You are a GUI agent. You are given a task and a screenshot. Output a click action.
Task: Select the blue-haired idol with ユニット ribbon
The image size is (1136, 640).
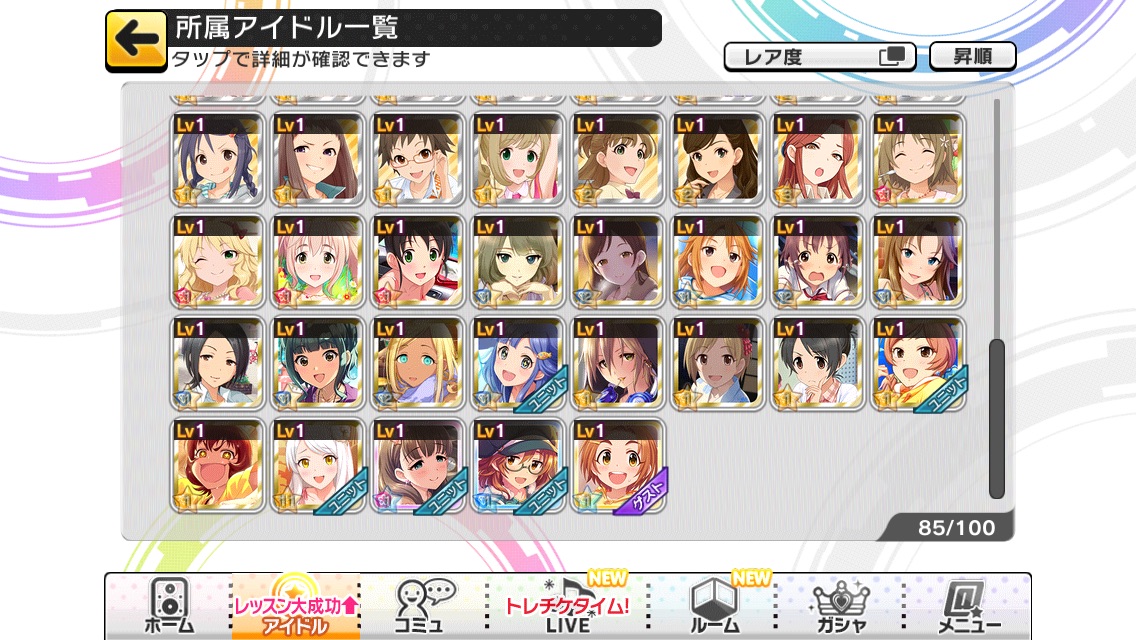coord(517,363)
